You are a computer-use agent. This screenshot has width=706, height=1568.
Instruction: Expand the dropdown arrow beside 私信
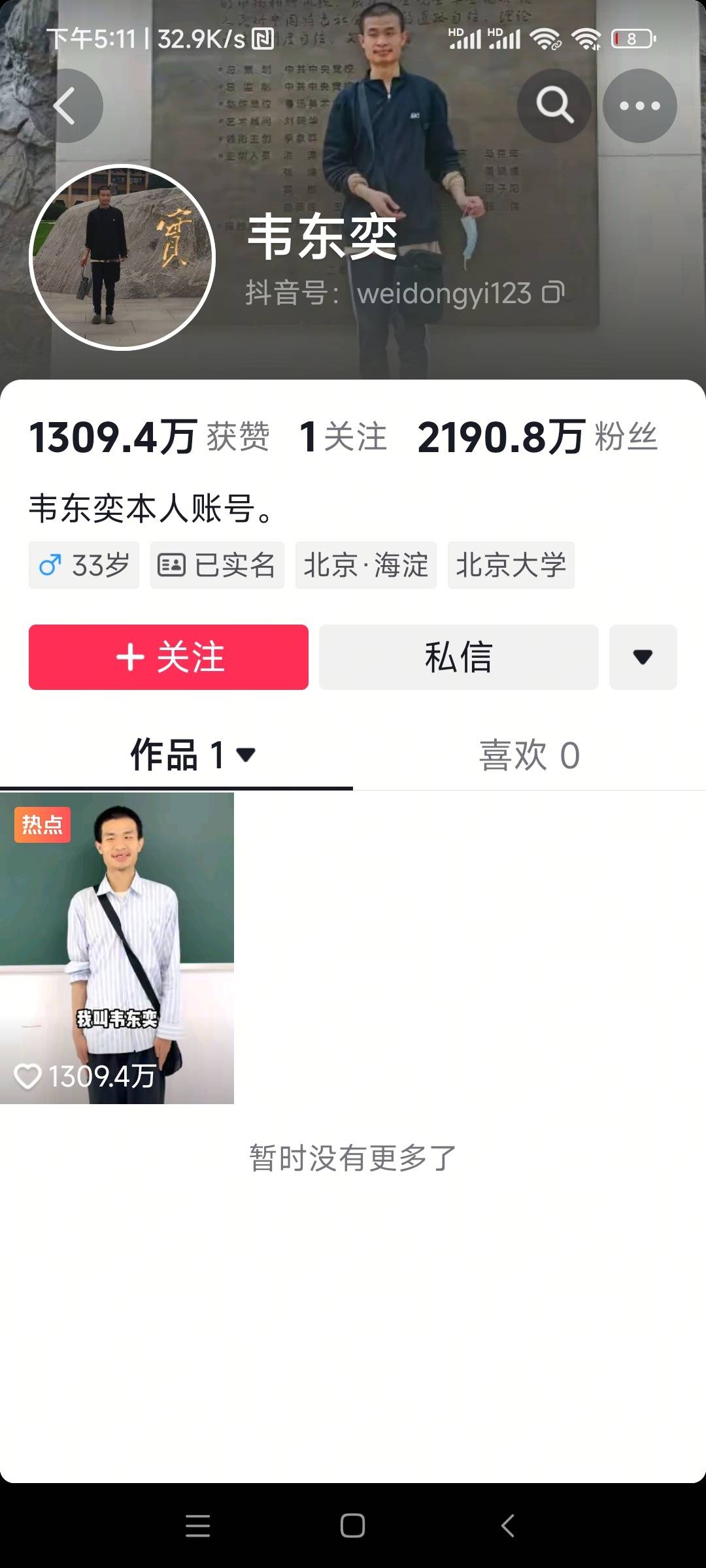pyautogui.click(x=643, y=657)
